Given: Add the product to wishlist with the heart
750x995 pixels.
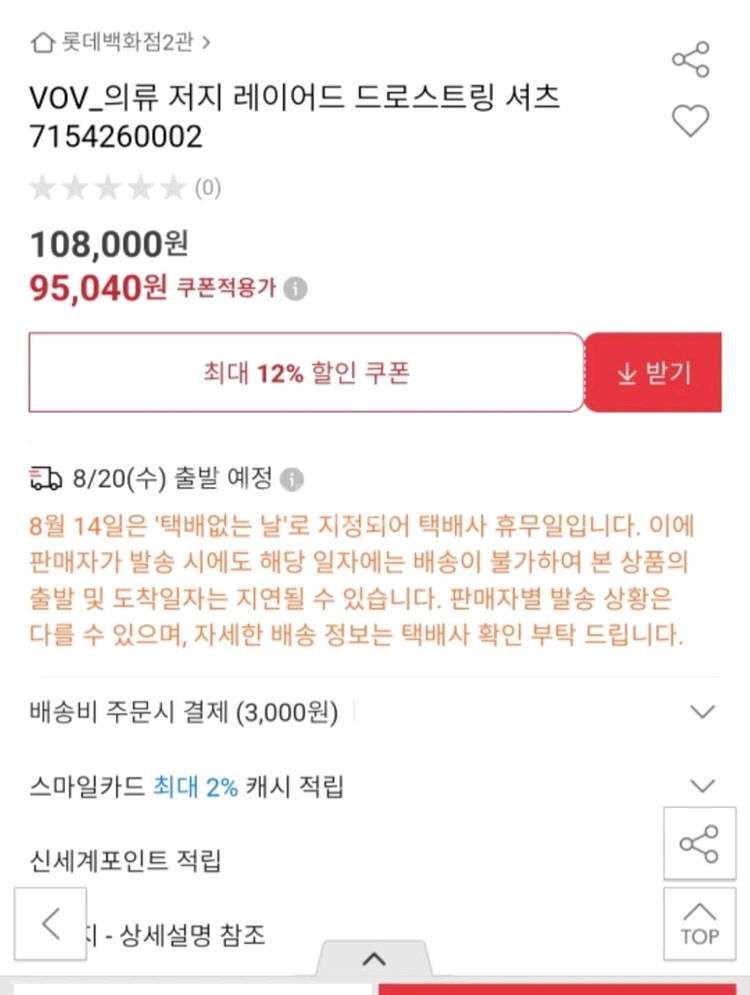Looking at the screenshot, I should (690, 122).
